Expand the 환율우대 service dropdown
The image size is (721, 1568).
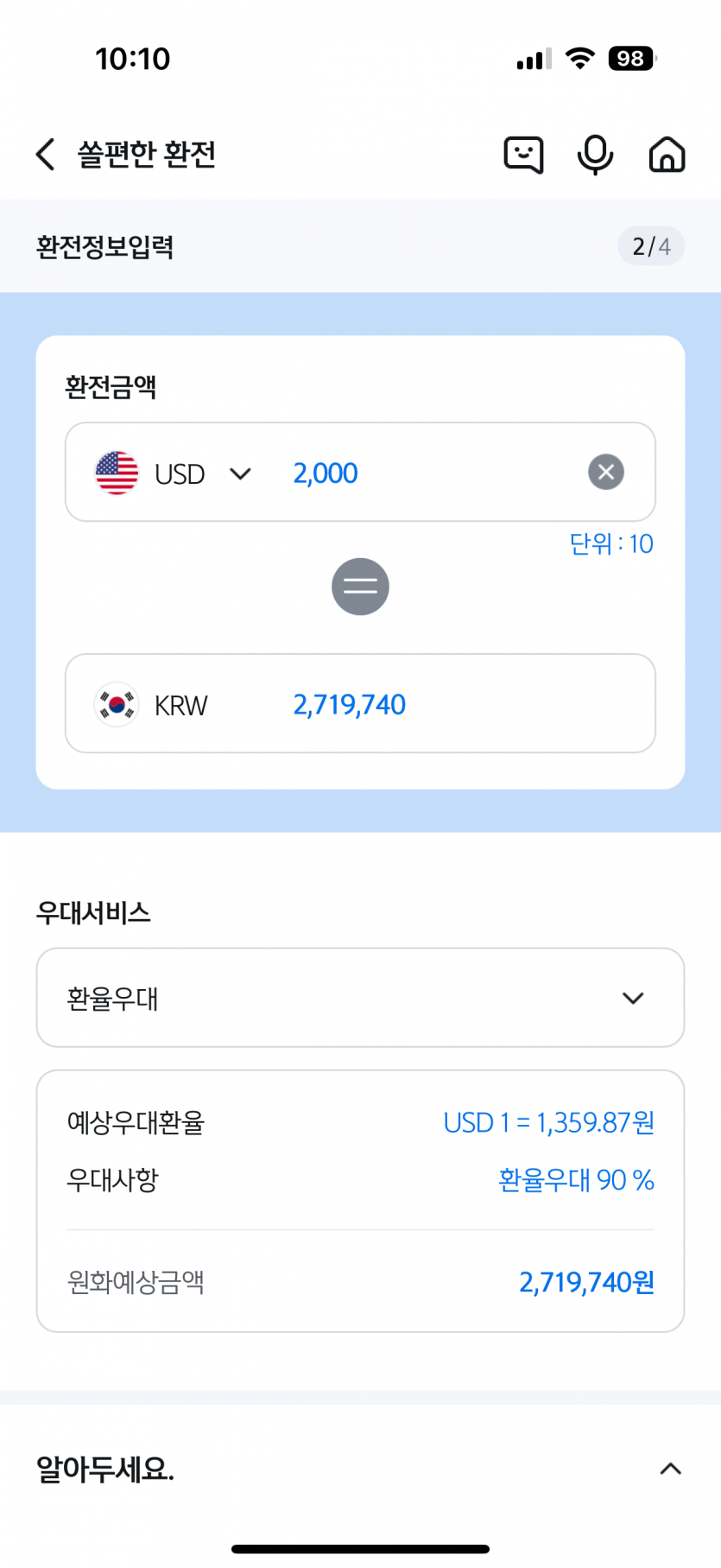(x=360, y=998)
